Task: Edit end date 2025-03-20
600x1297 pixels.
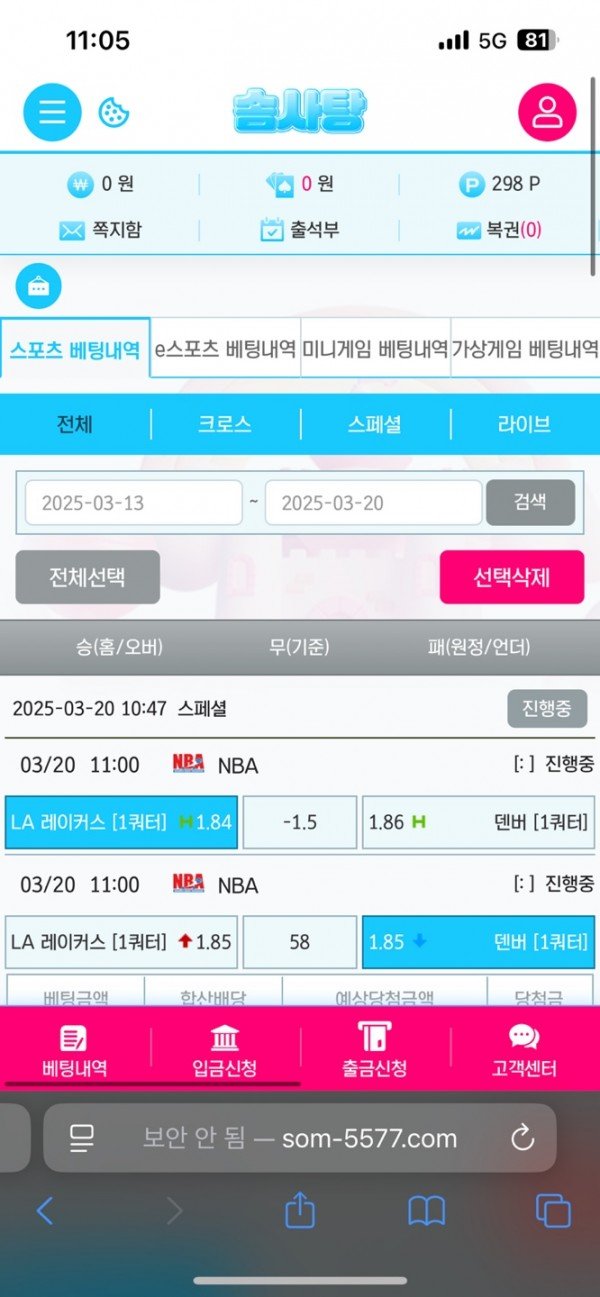Action: [373, 503]
